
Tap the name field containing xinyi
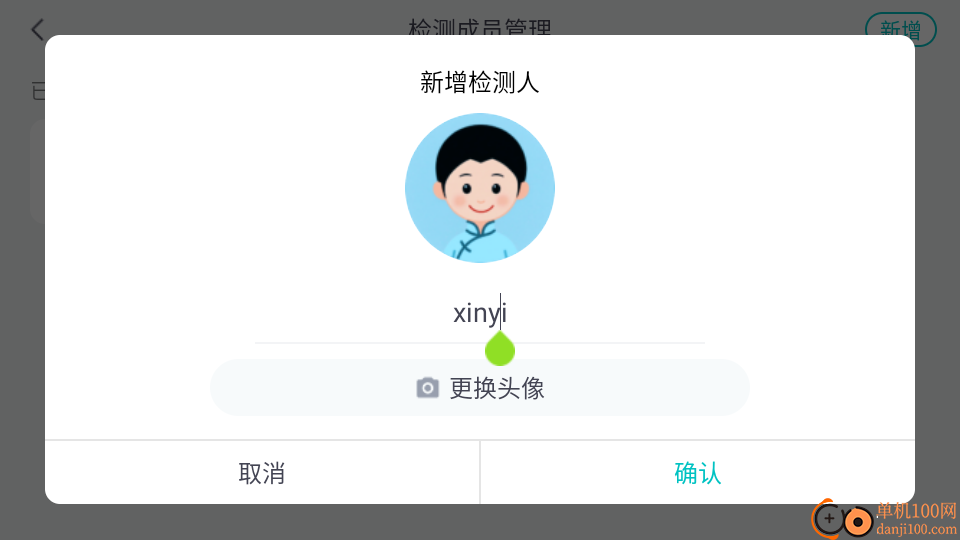tap(480, 314)
